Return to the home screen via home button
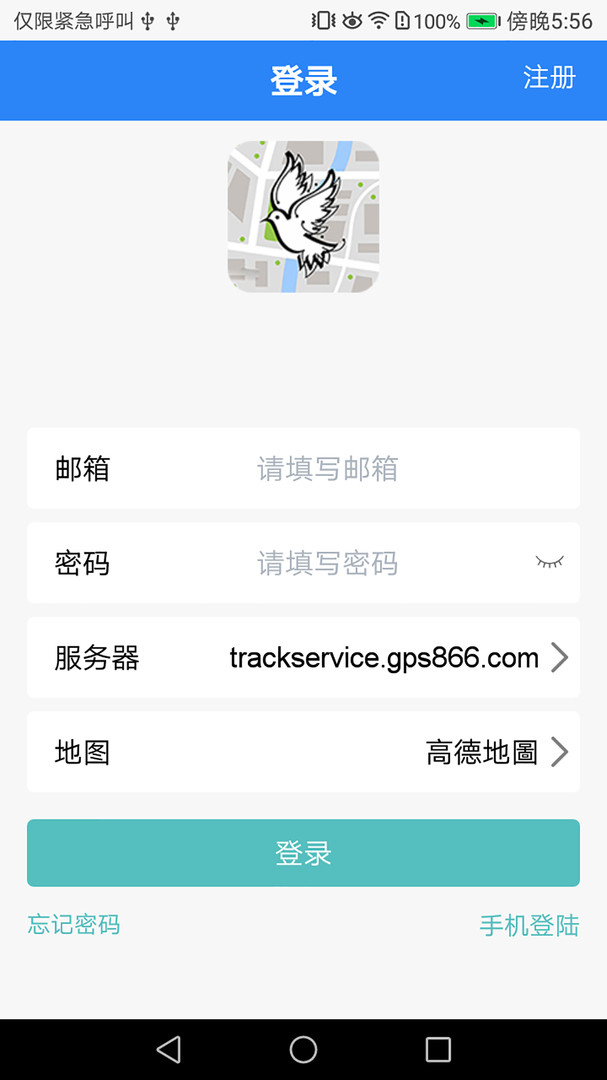The image size is (607, 1080). click(303, 1050)
